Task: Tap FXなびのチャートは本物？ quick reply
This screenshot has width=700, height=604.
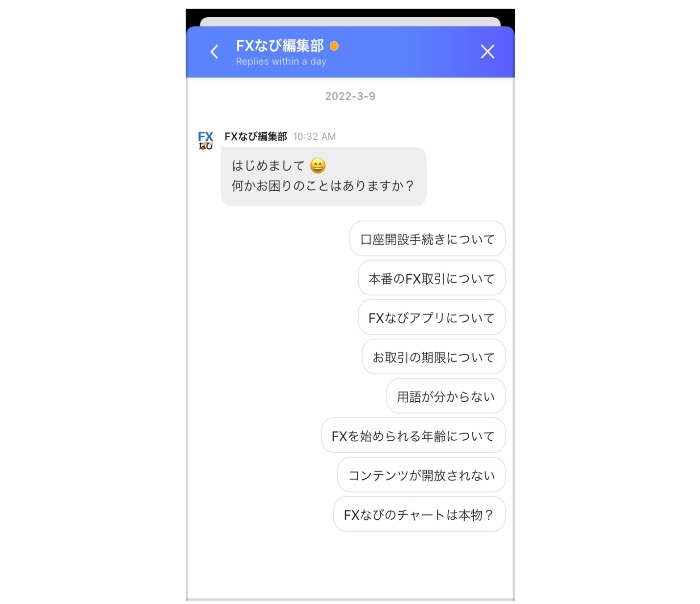Action: click(x=419, y=514)
